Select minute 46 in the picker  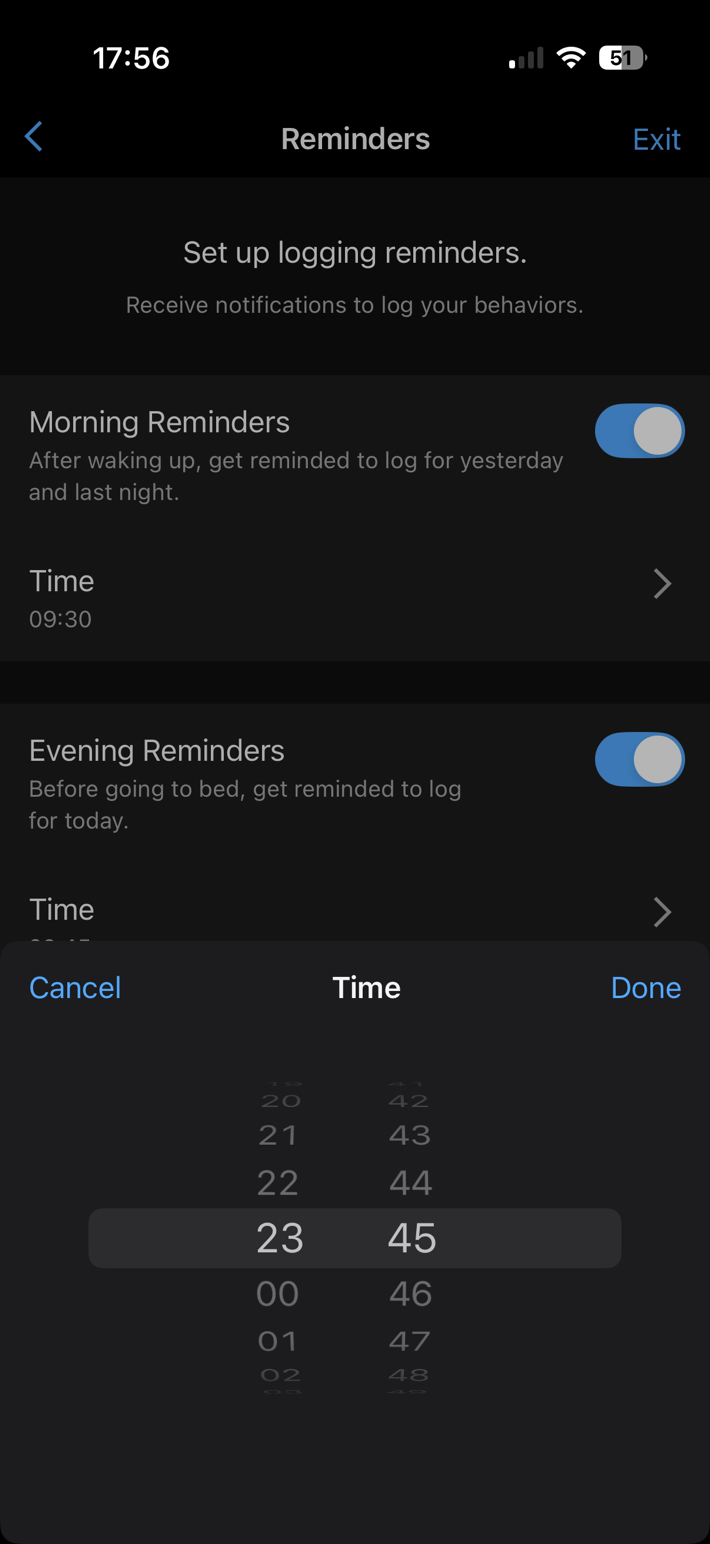410,1293
